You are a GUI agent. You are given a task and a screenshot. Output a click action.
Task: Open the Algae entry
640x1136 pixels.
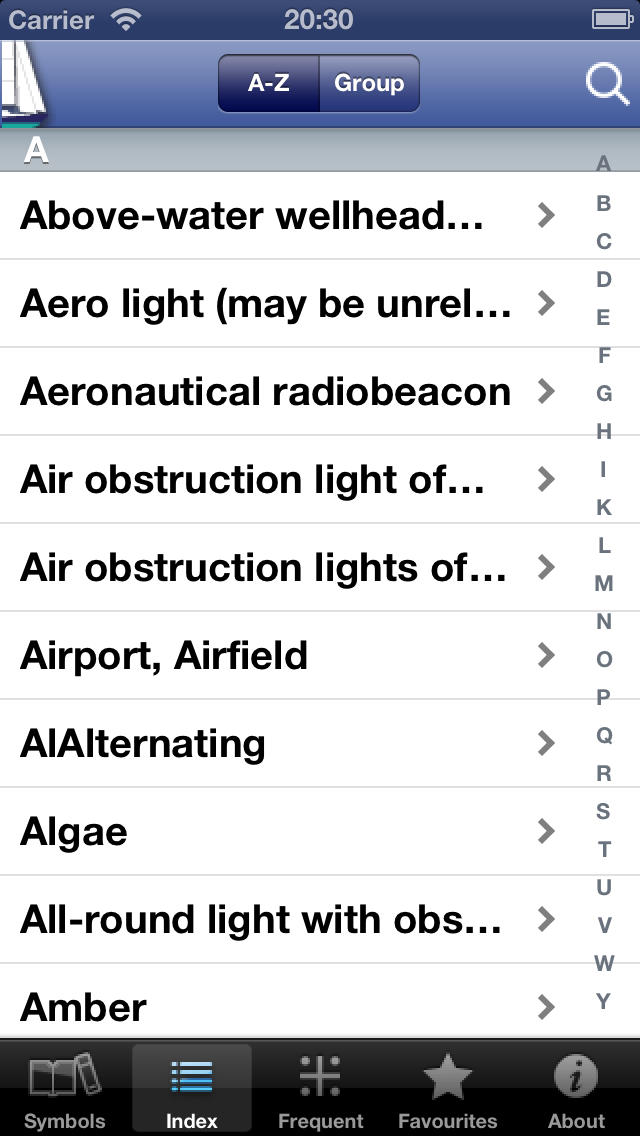click(290, 832)
